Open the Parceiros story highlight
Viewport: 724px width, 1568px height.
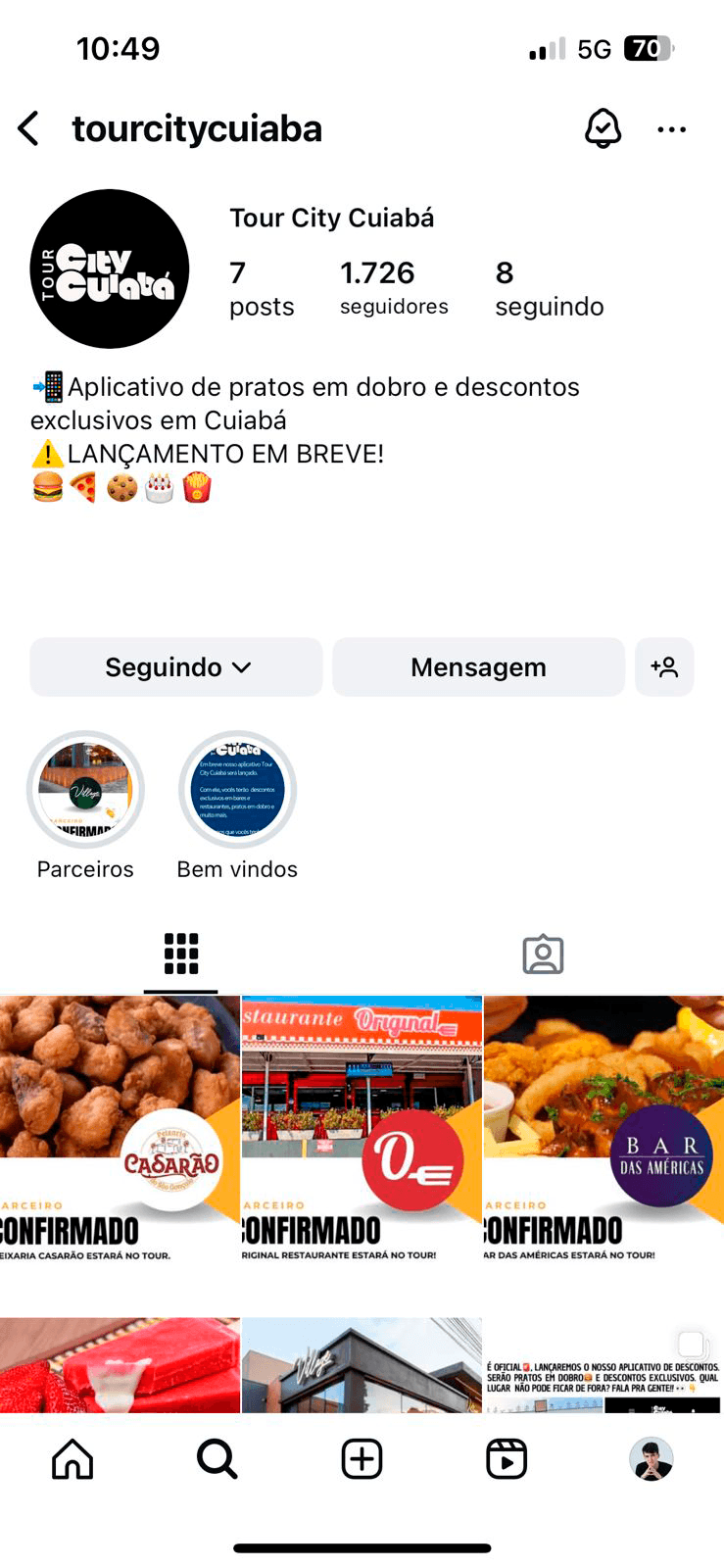point(85,790)
